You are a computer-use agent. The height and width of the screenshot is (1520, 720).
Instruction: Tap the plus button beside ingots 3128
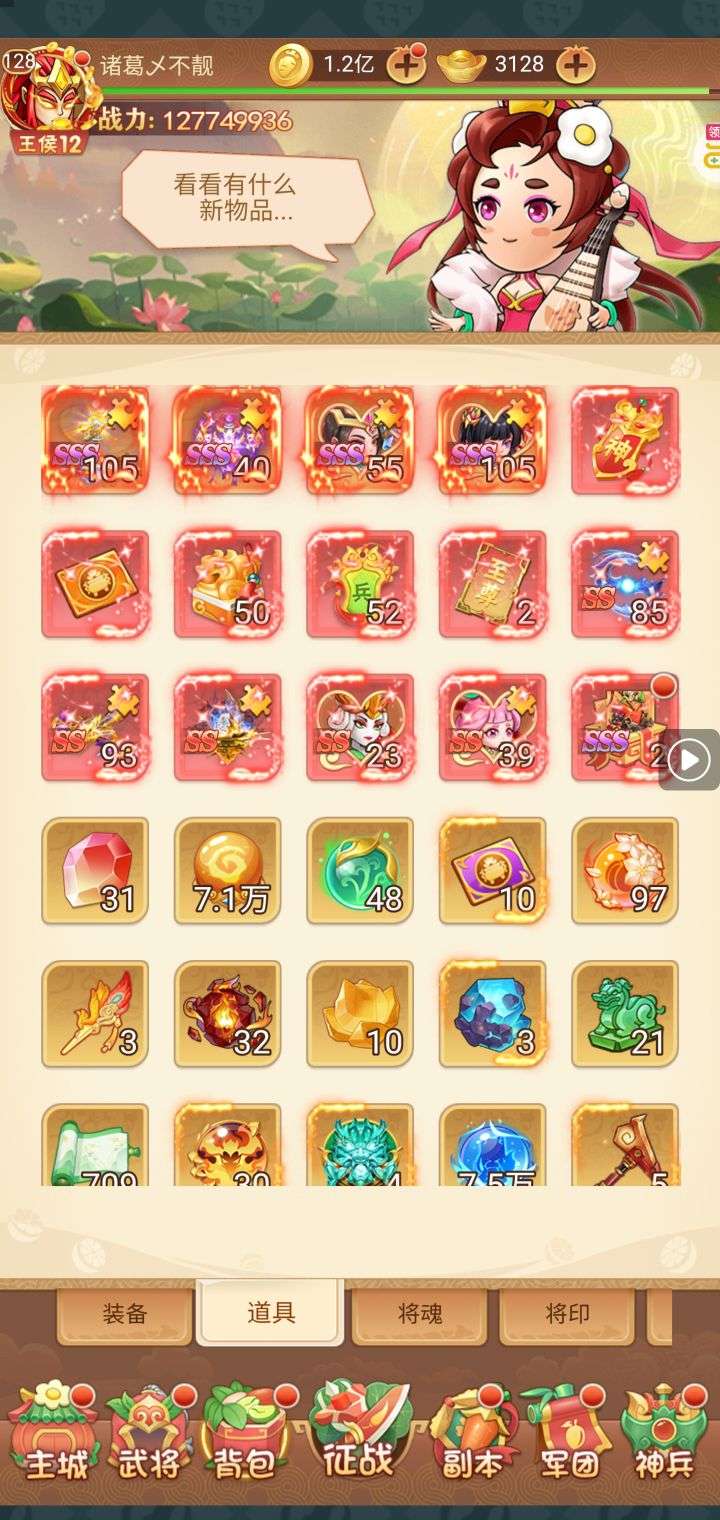574,66
